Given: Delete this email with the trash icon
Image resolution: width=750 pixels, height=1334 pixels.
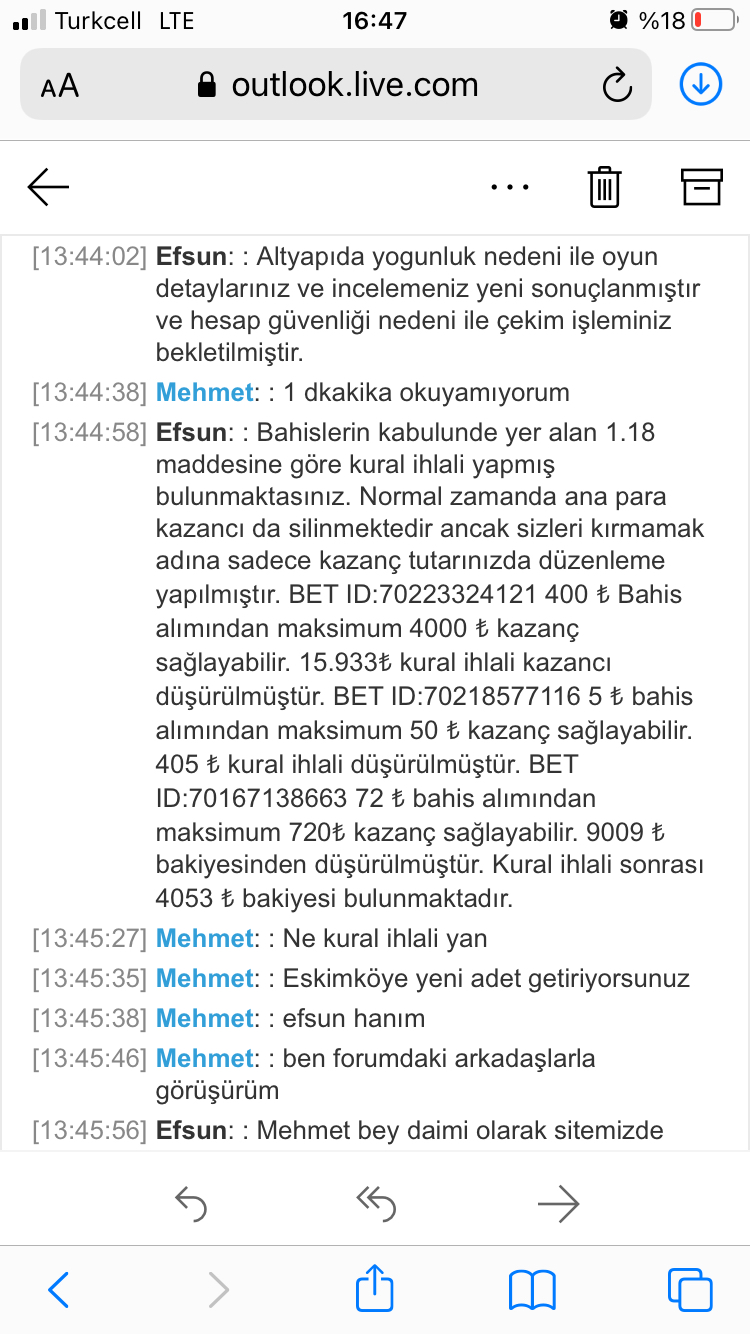Looking at the screenshot, I should pyautogui.click(x=605, y=187).
